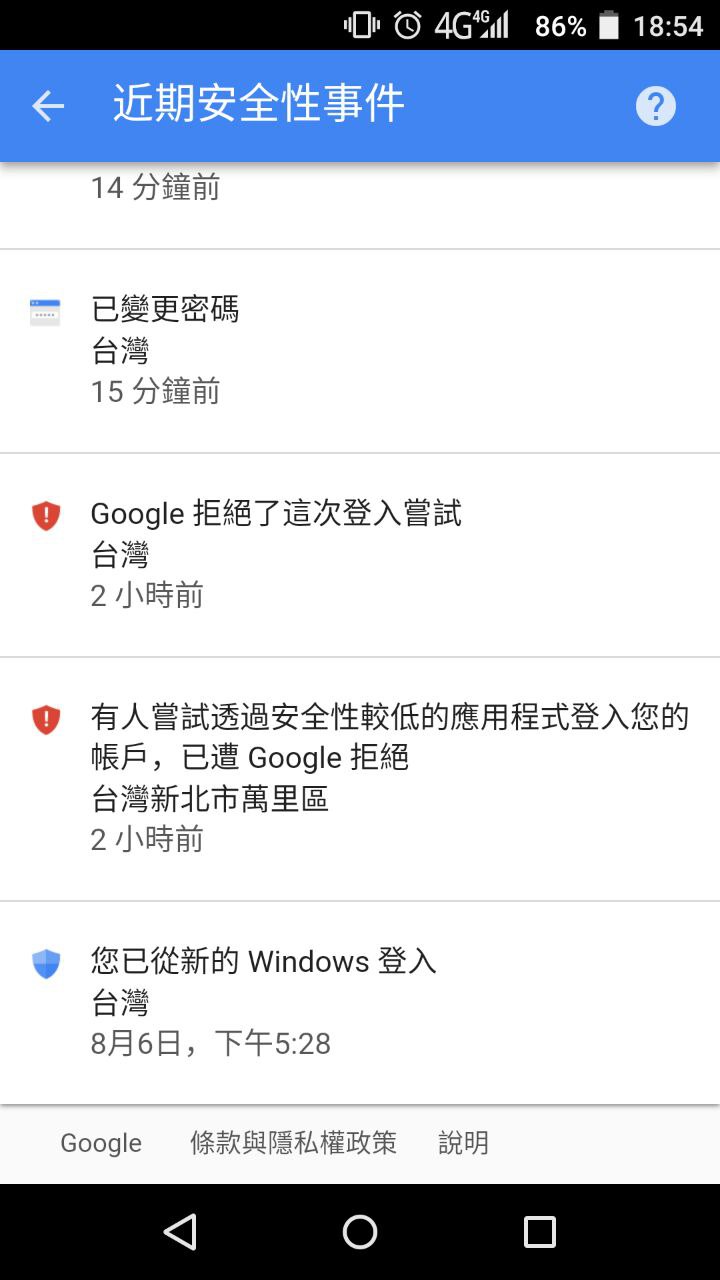Tap the 說明 footer link
This screenshot has width=720, height=1280.
pos(463,1143)
